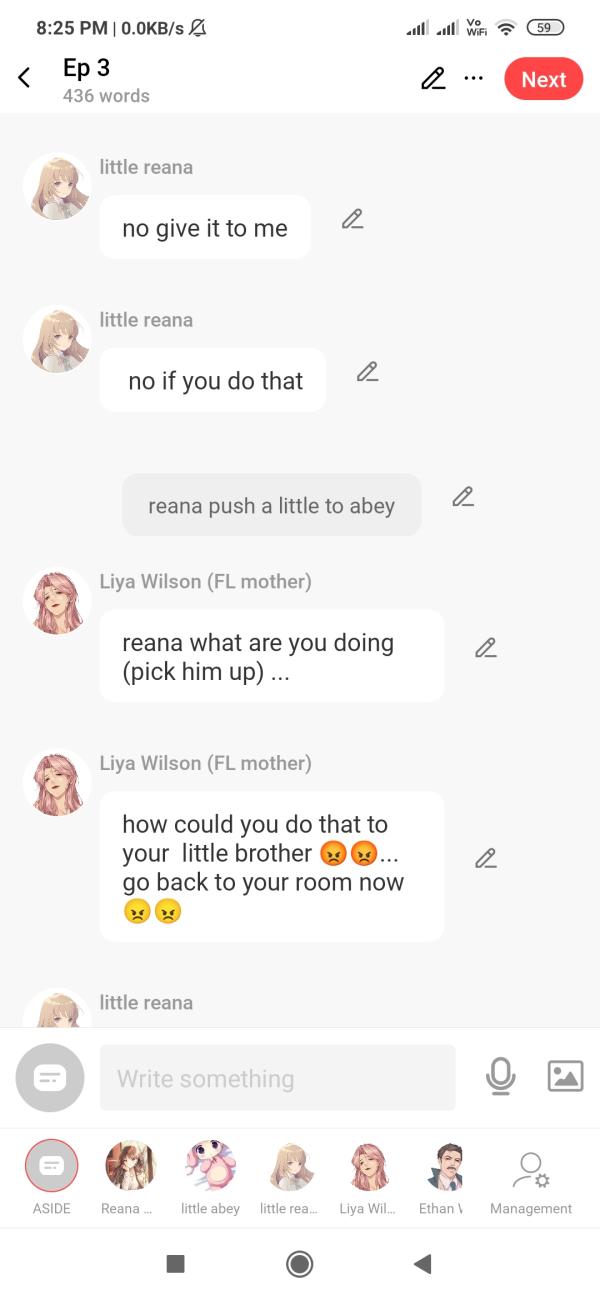
Task: Select the Liya Wil... character in the bottom row
Action: tap(369, 1166)
